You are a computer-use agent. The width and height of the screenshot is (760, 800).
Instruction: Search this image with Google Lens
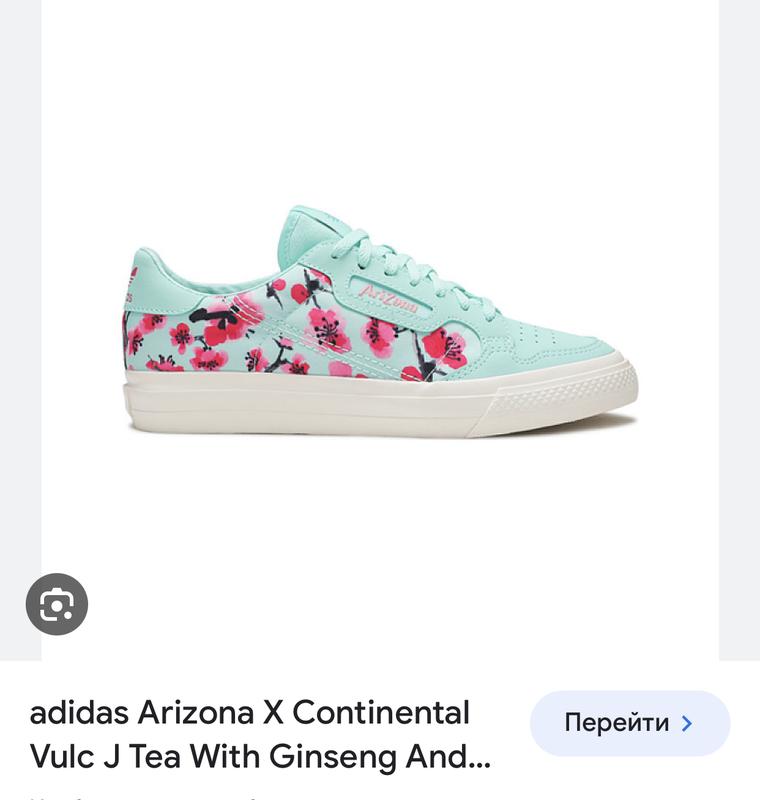point(57,604)
